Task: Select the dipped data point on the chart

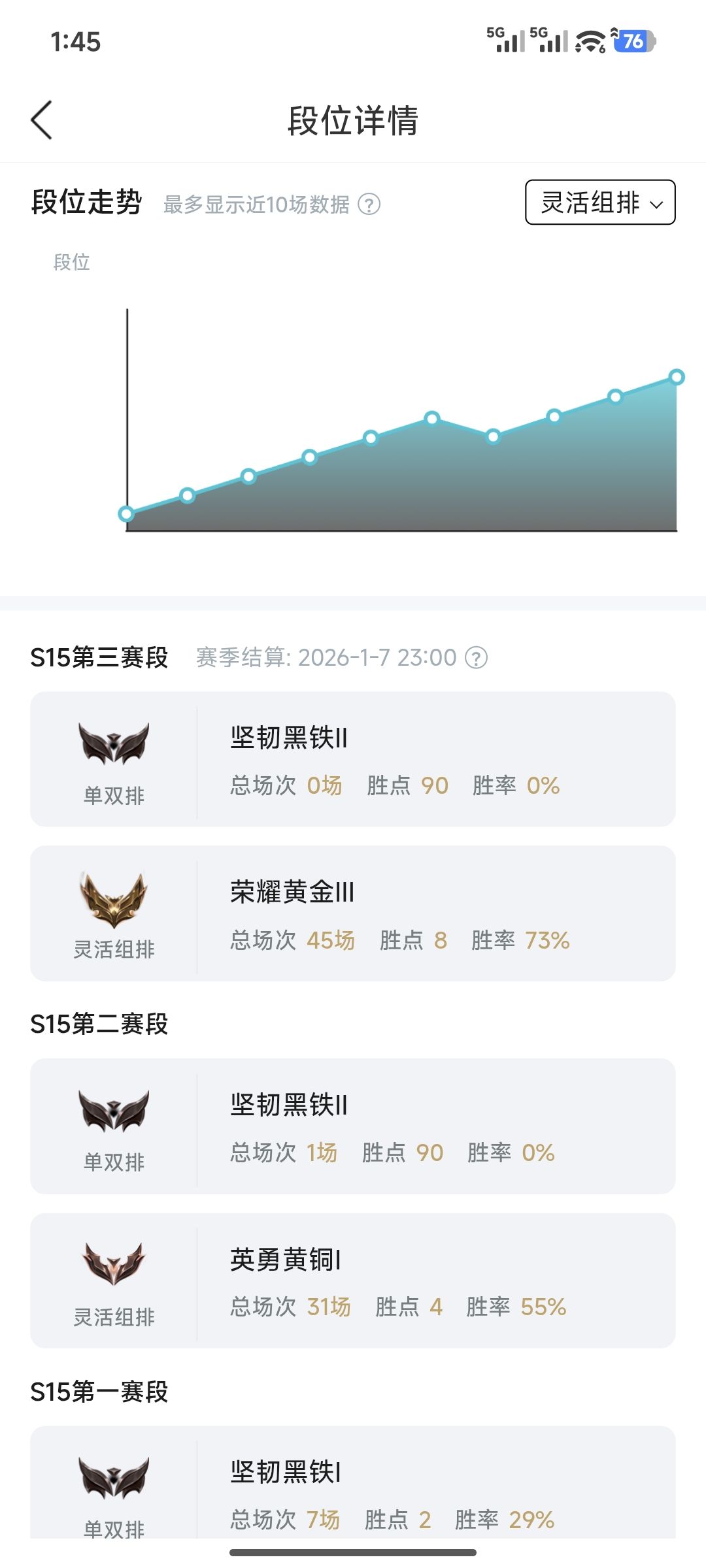Action: click(494, 438)
